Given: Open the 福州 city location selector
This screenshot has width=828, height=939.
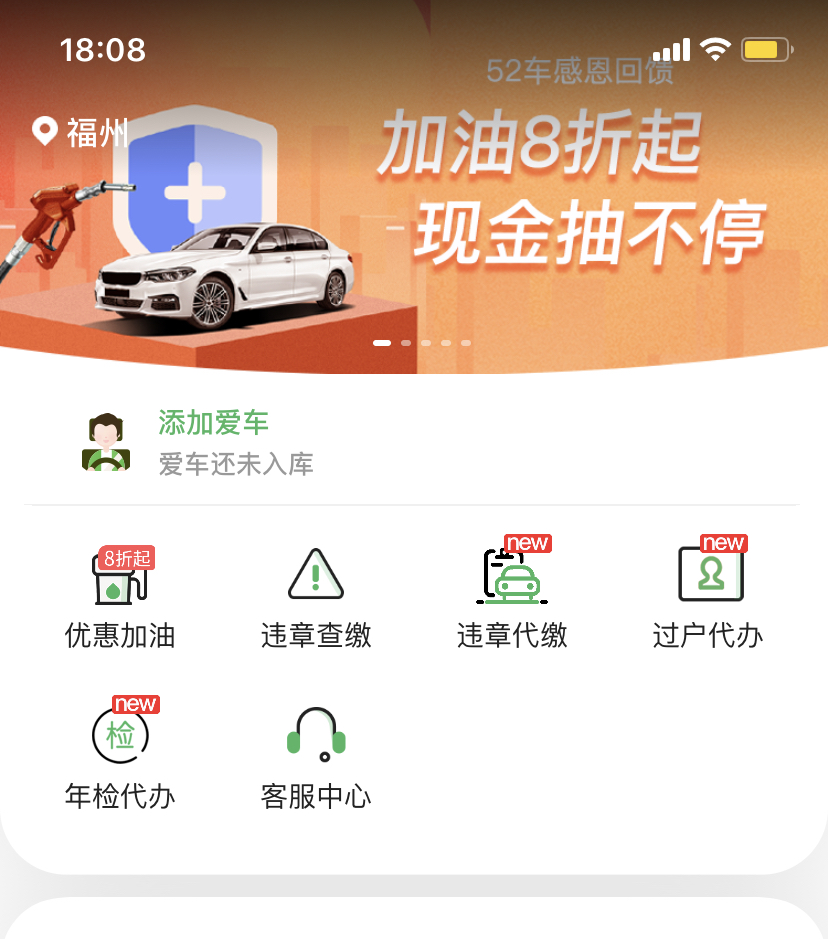Looking at the screenshot, I should click(x=82, y=132).
